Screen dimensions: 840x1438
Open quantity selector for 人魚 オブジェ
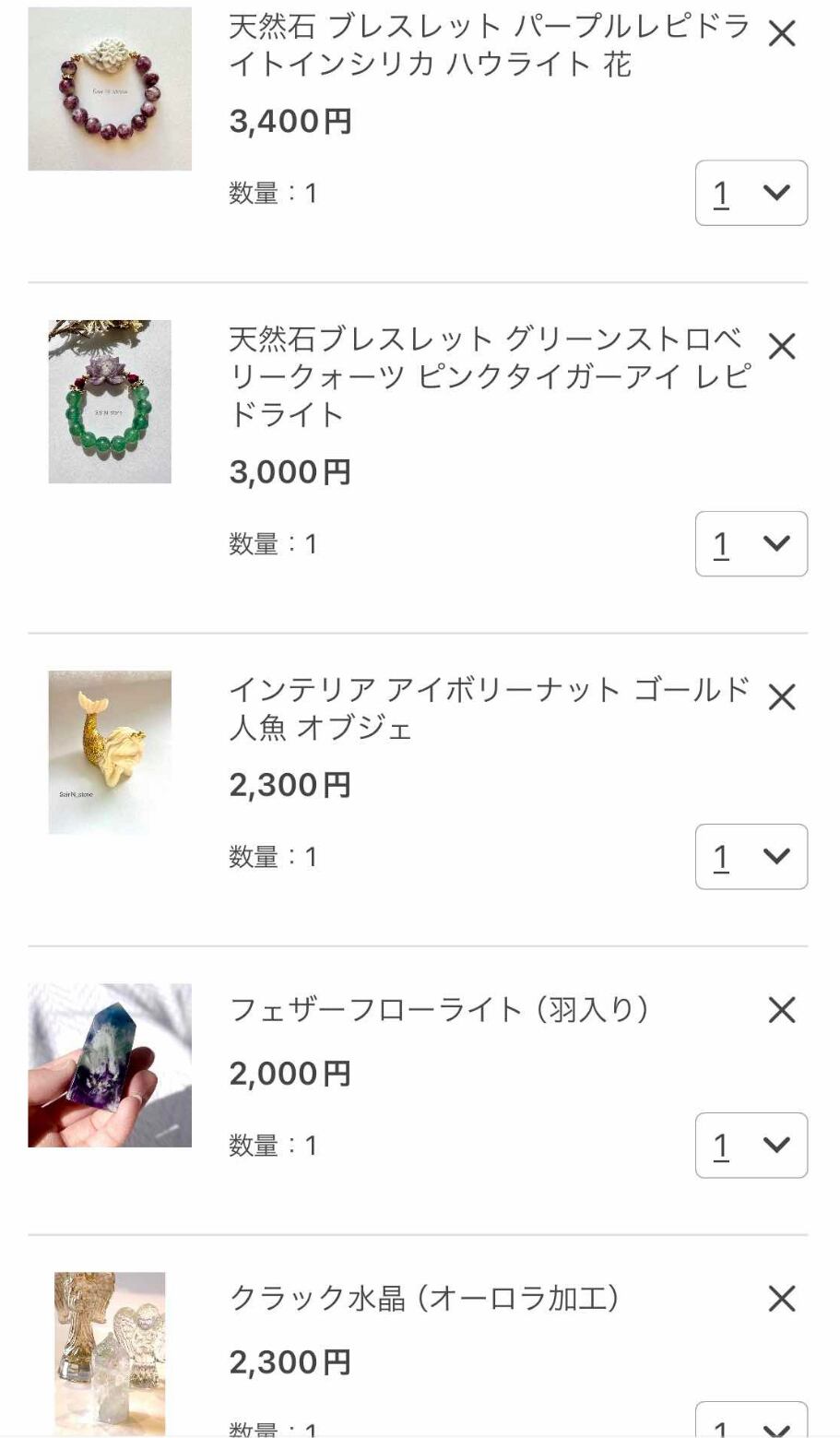[751, 856]
